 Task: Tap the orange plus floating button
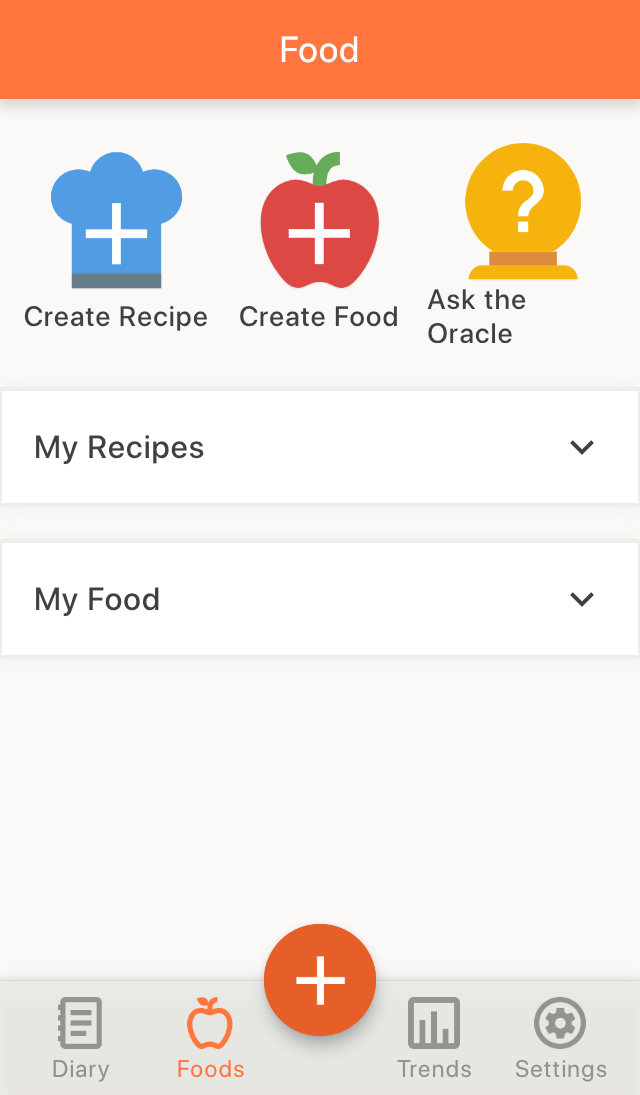(320, 980)
